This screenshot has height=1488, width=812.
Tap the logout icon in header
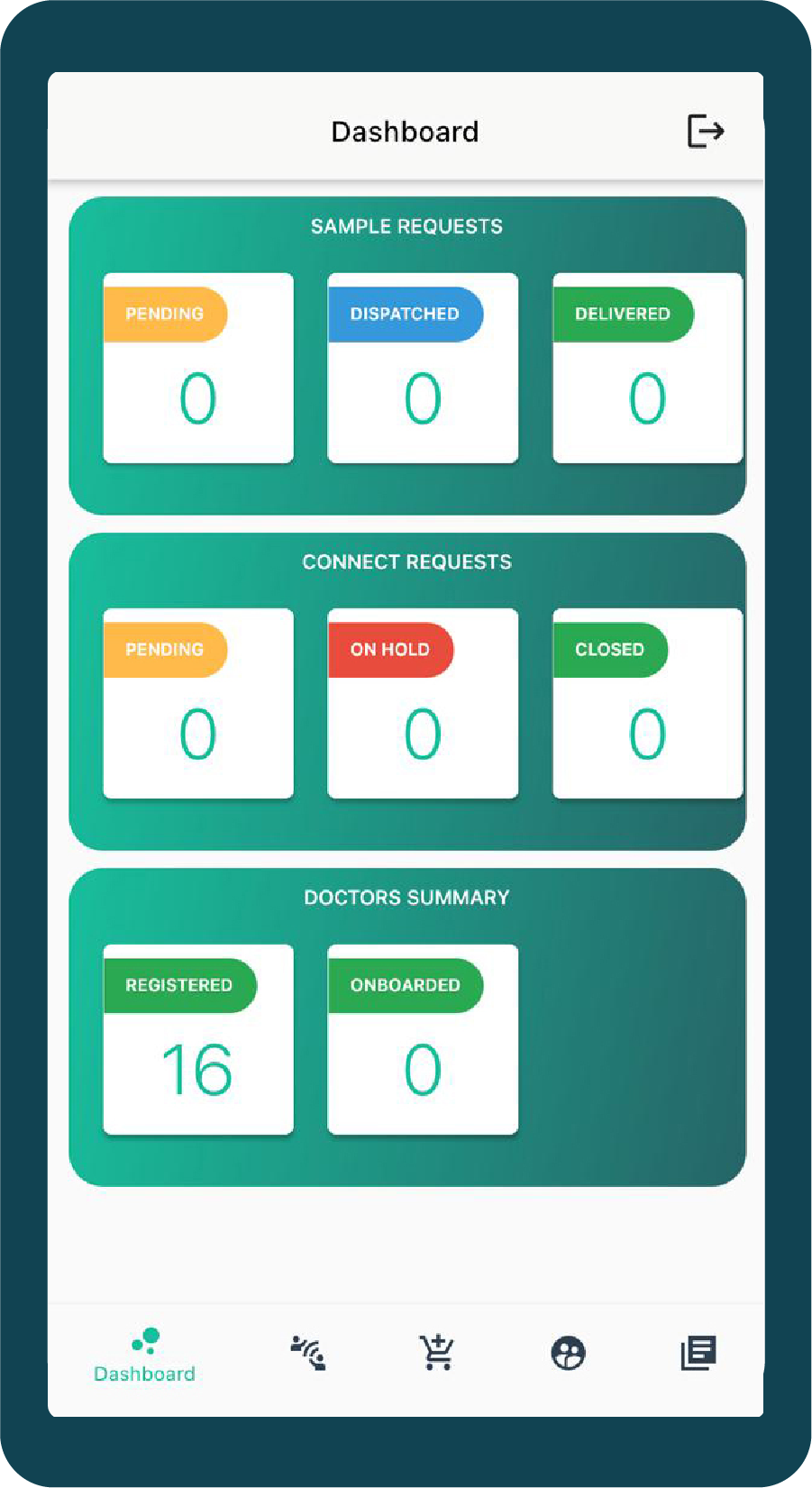pyautogui.click(x=705, y=131)
